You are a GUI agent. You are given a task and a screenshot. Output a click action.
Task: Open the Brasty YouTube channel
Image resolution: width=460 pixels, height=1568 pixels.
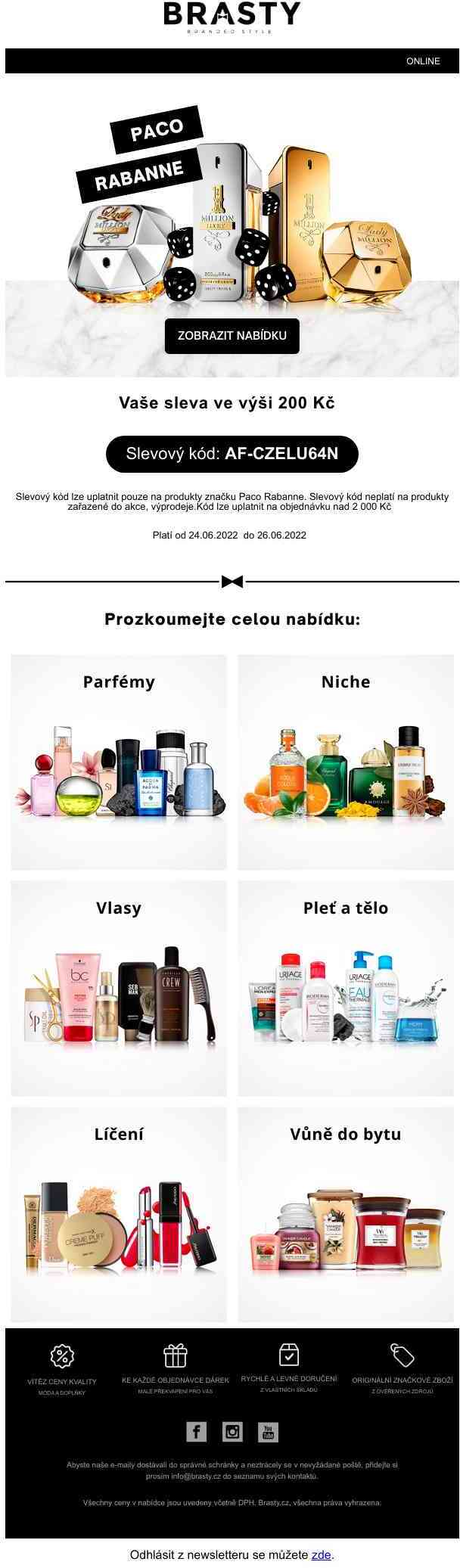pos(268,1431)
